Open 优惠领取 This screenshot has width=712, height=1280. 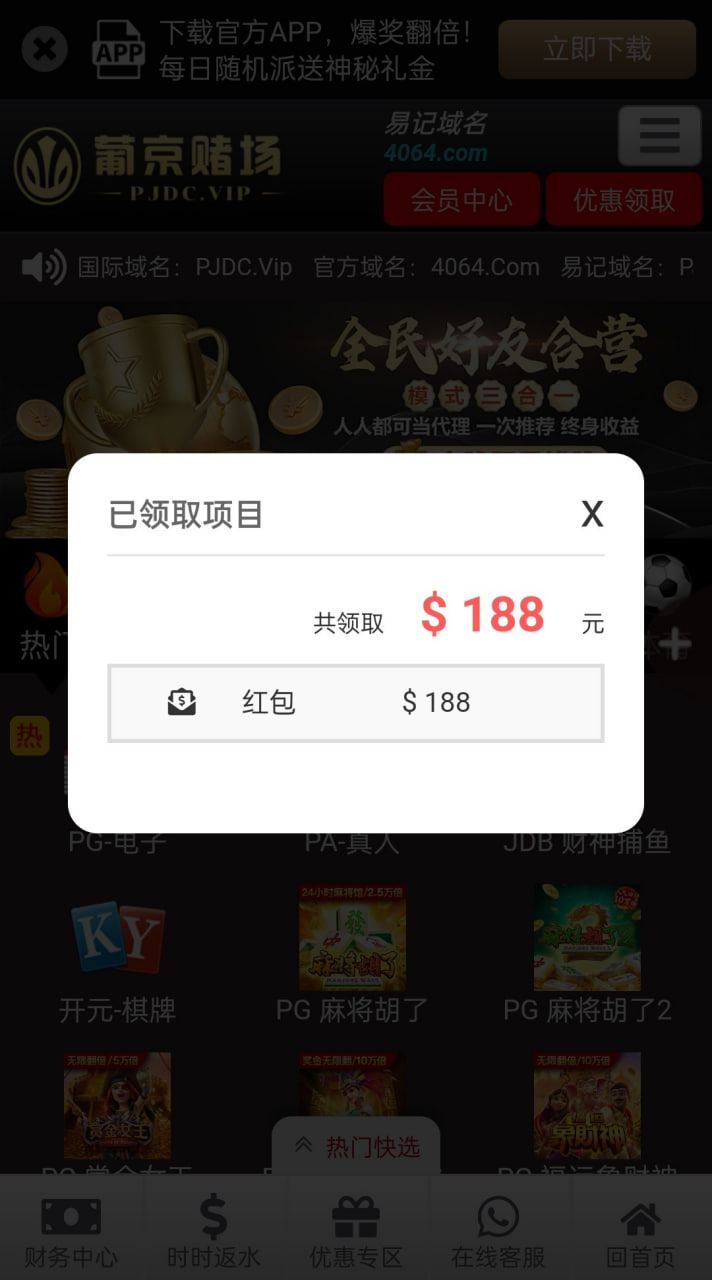point(624,199)
